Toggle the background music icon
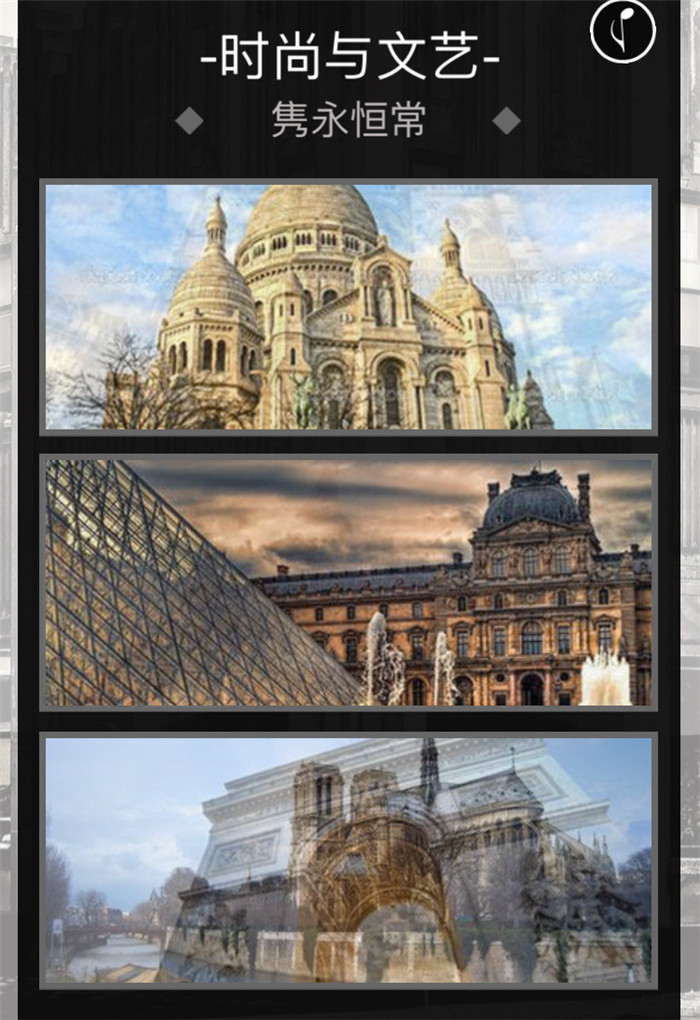 point(622,31)
